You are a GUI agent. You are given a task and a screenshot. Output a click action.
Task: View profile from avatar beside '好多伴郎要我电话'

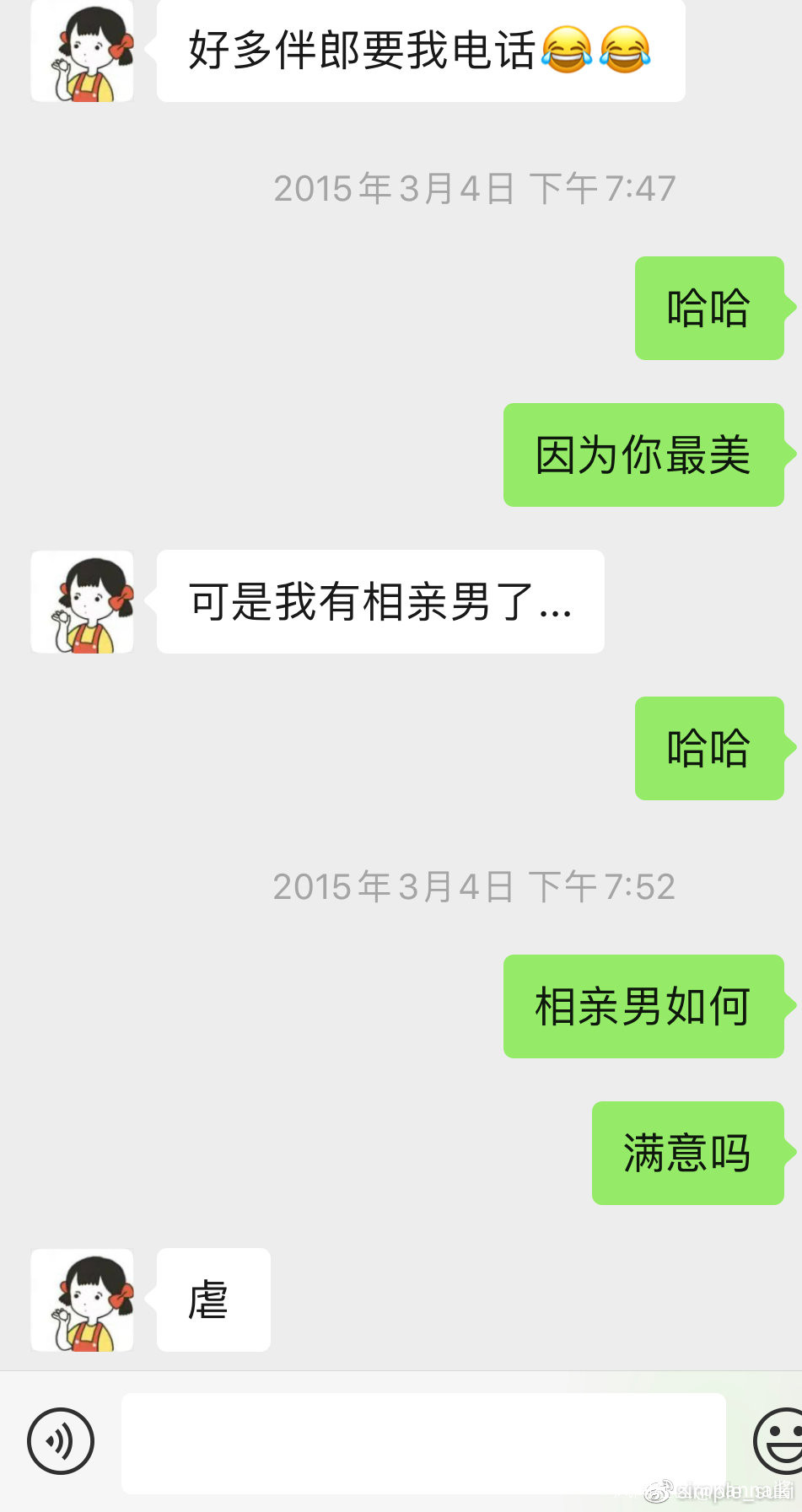click(83, 52)
